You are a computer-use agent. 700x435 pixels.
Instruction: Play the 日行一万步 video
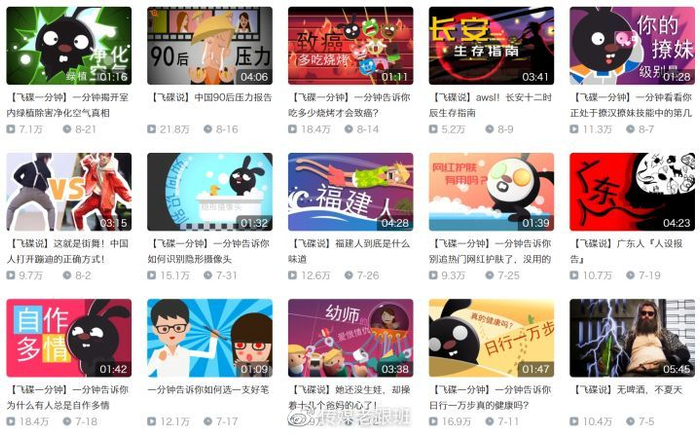pos(491,338)
